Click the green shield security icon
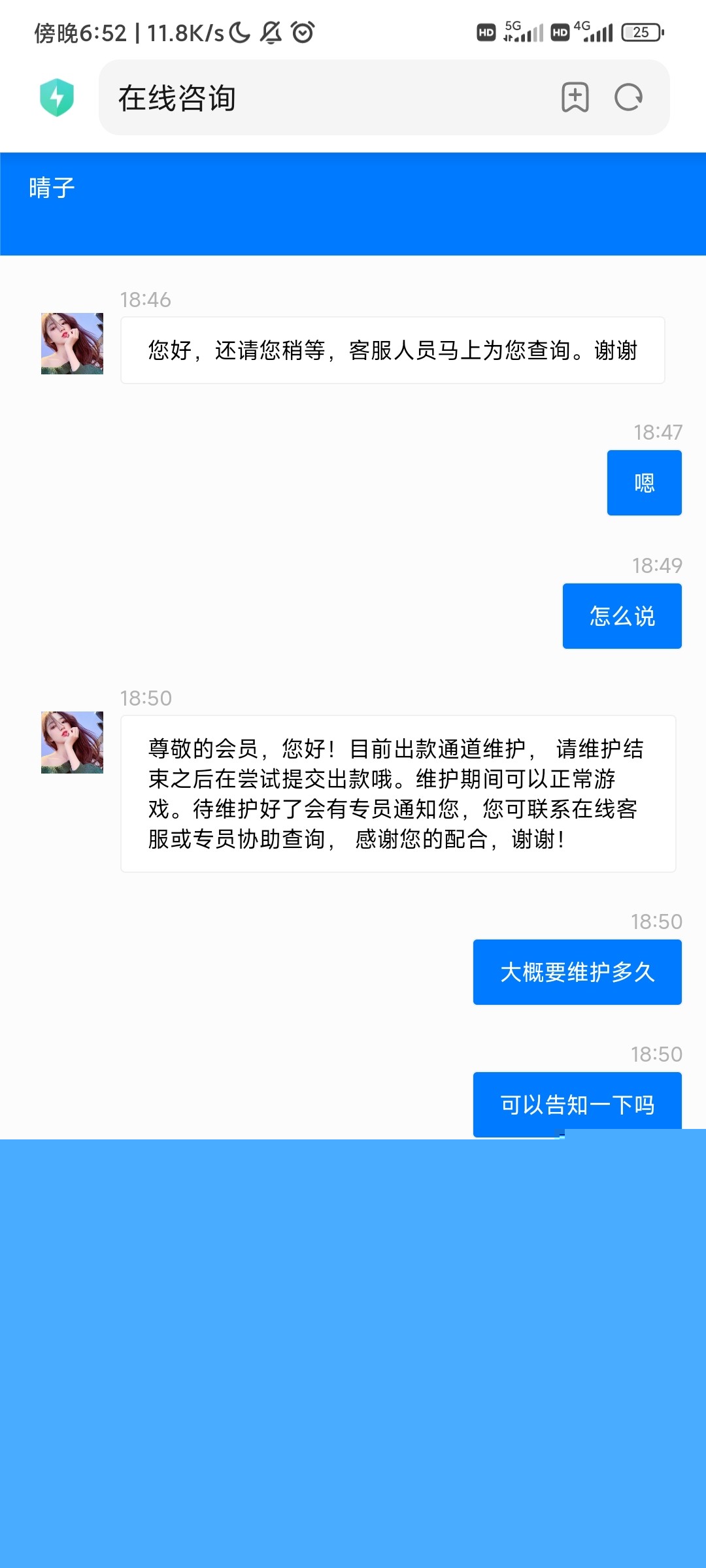 58,97
